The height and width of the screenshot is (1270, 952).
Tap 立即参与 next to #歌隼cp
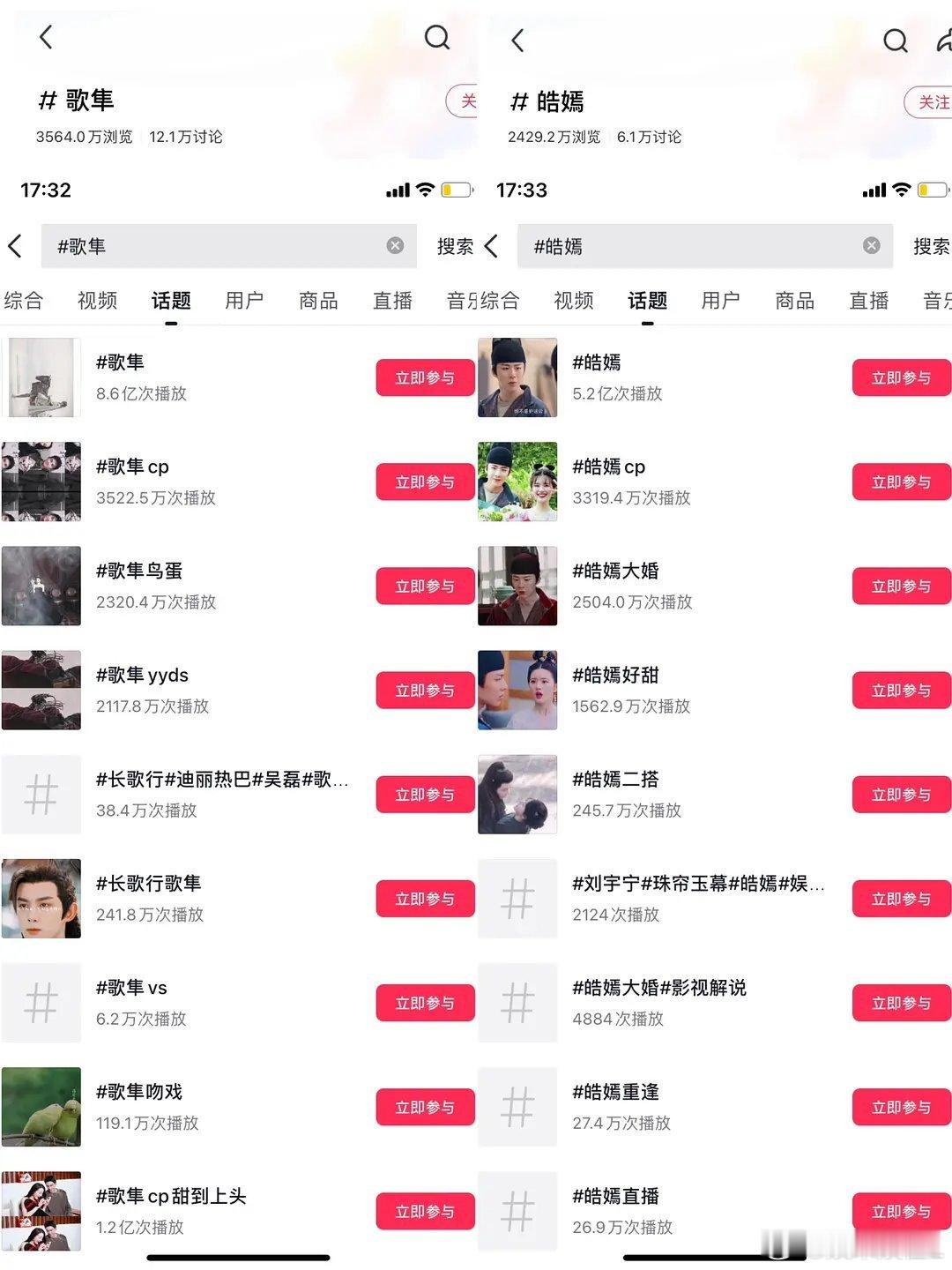click(425, 482)
